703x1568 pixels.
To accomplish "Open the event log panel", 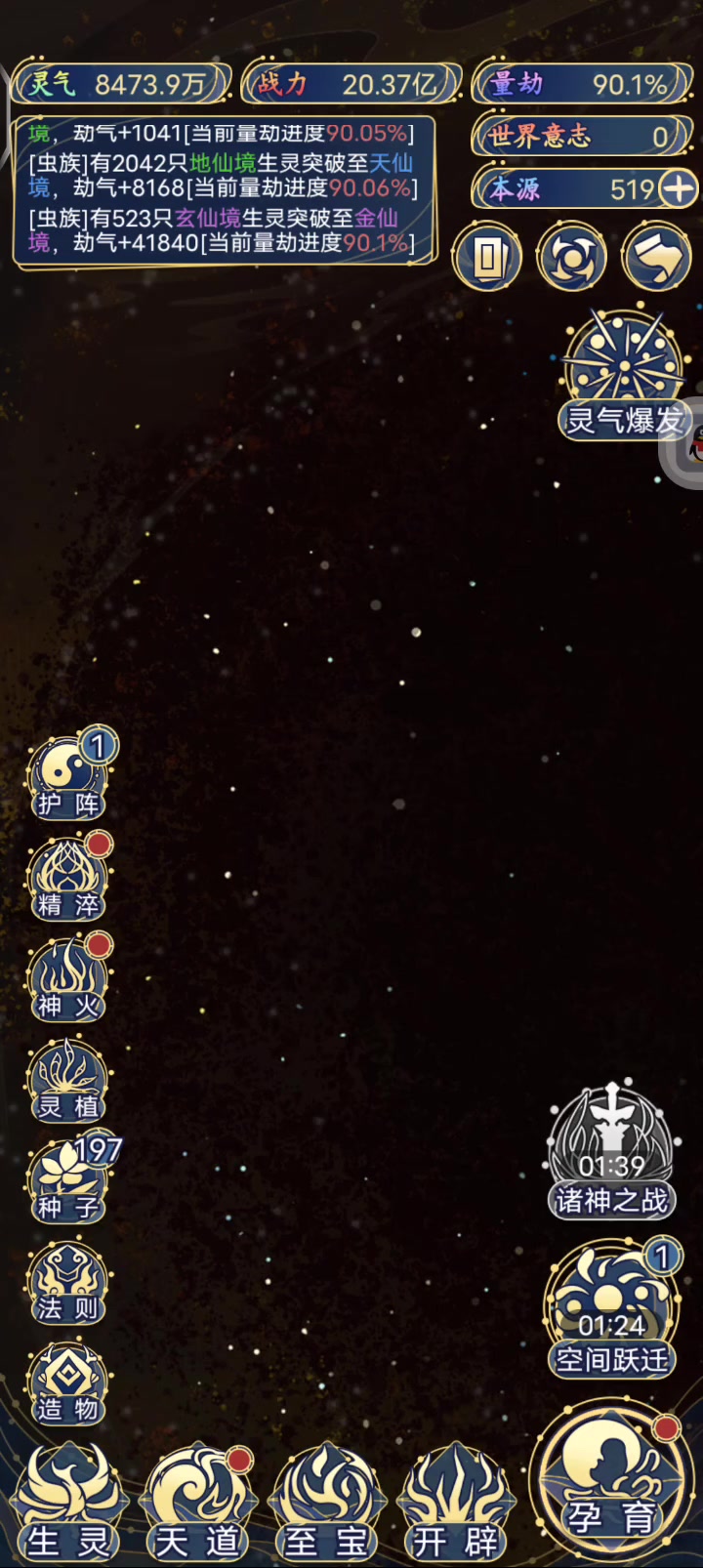I will [x=224, y=189].
